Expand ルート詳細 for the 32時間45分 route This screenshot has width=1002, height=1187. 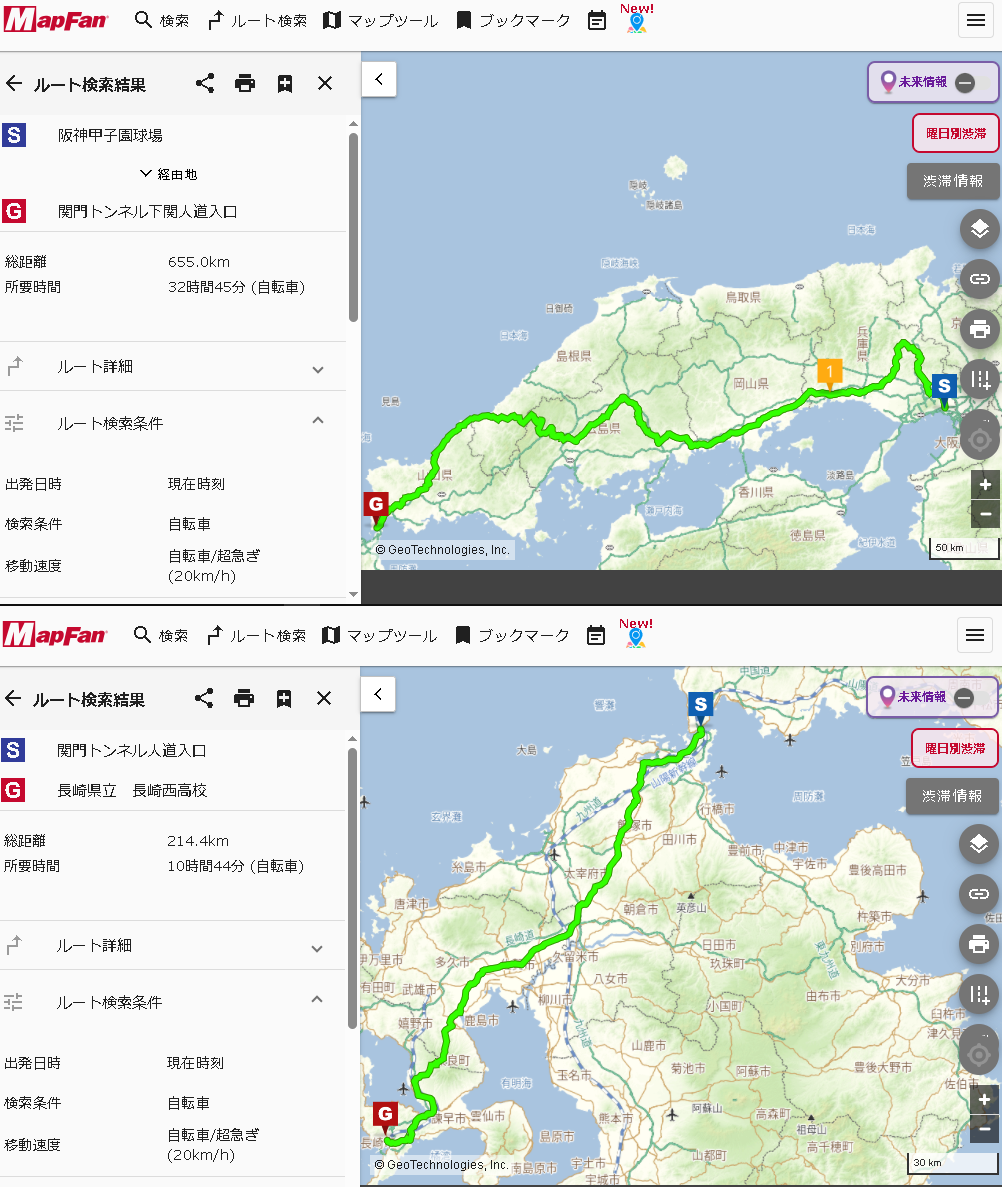tap(317, 368)
